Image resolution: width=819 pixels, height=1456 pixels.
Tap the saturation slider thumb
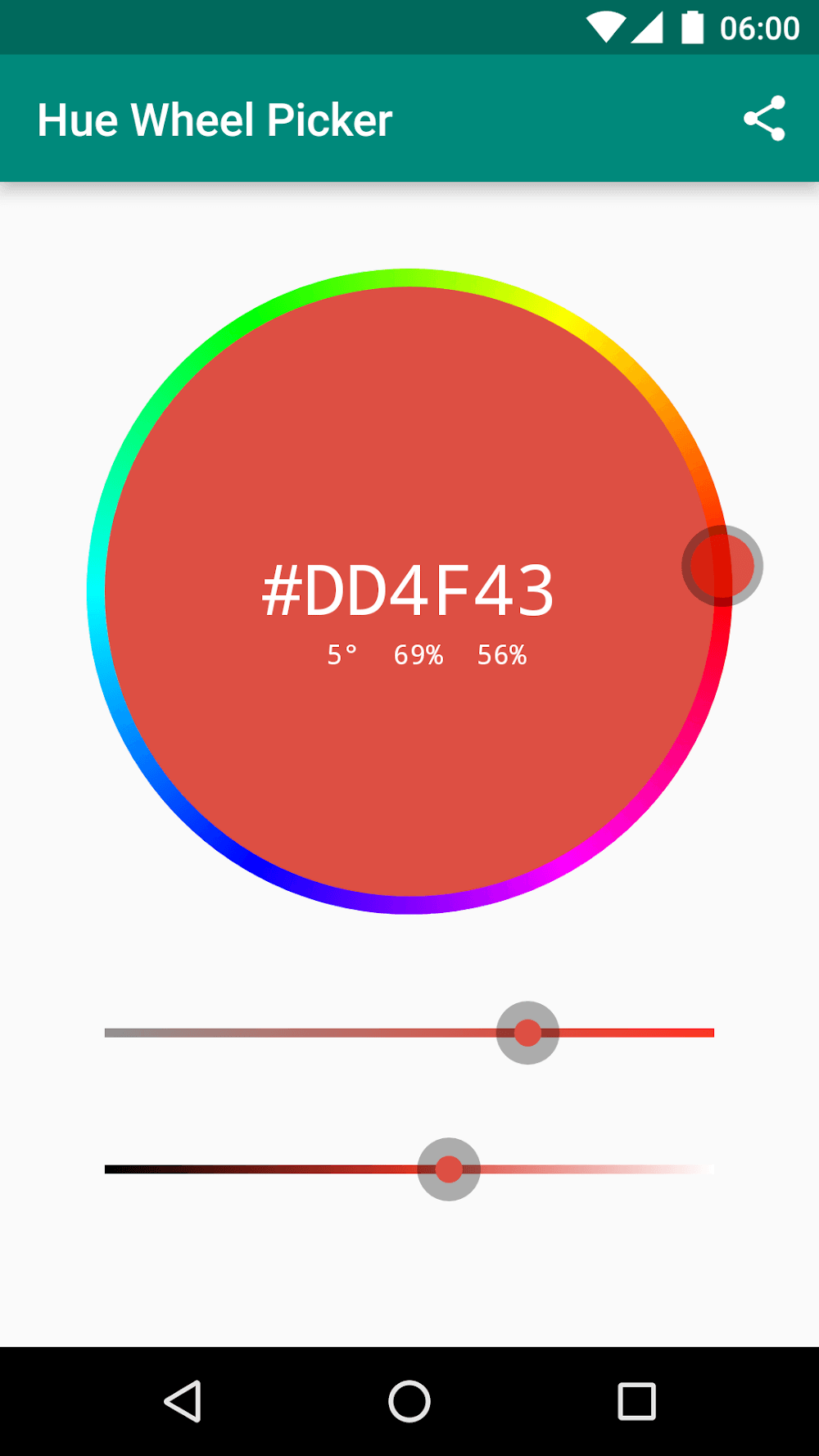527,1033
